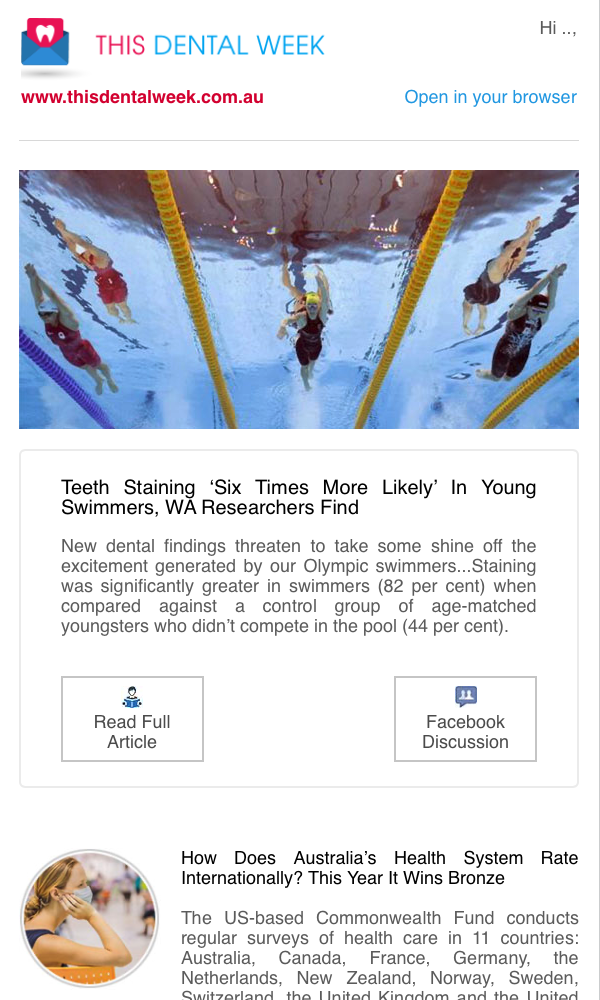Open the masked woman article thumbnail
600x1000 pixels.
tap(89, 918)
